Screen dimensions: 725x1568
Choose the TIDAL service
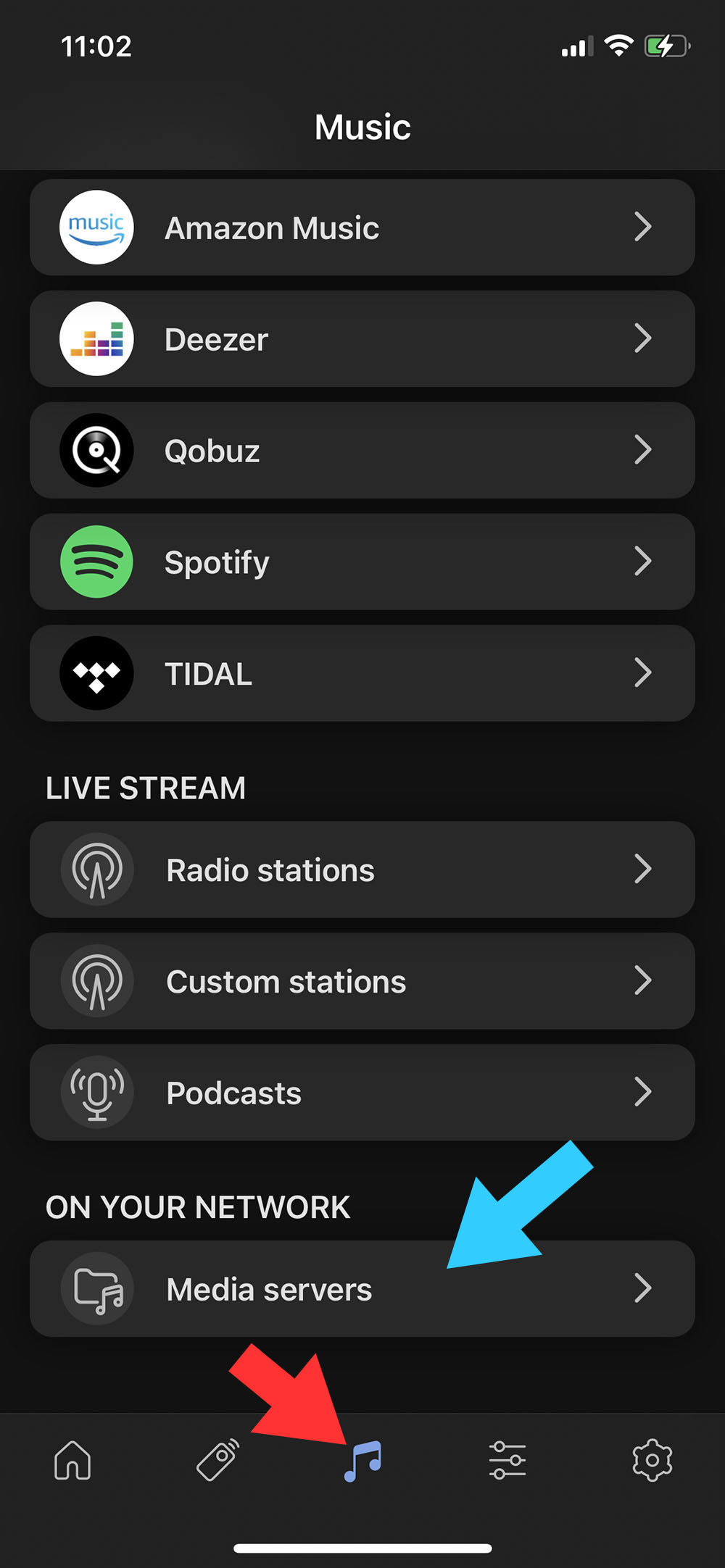click(362, 674)
